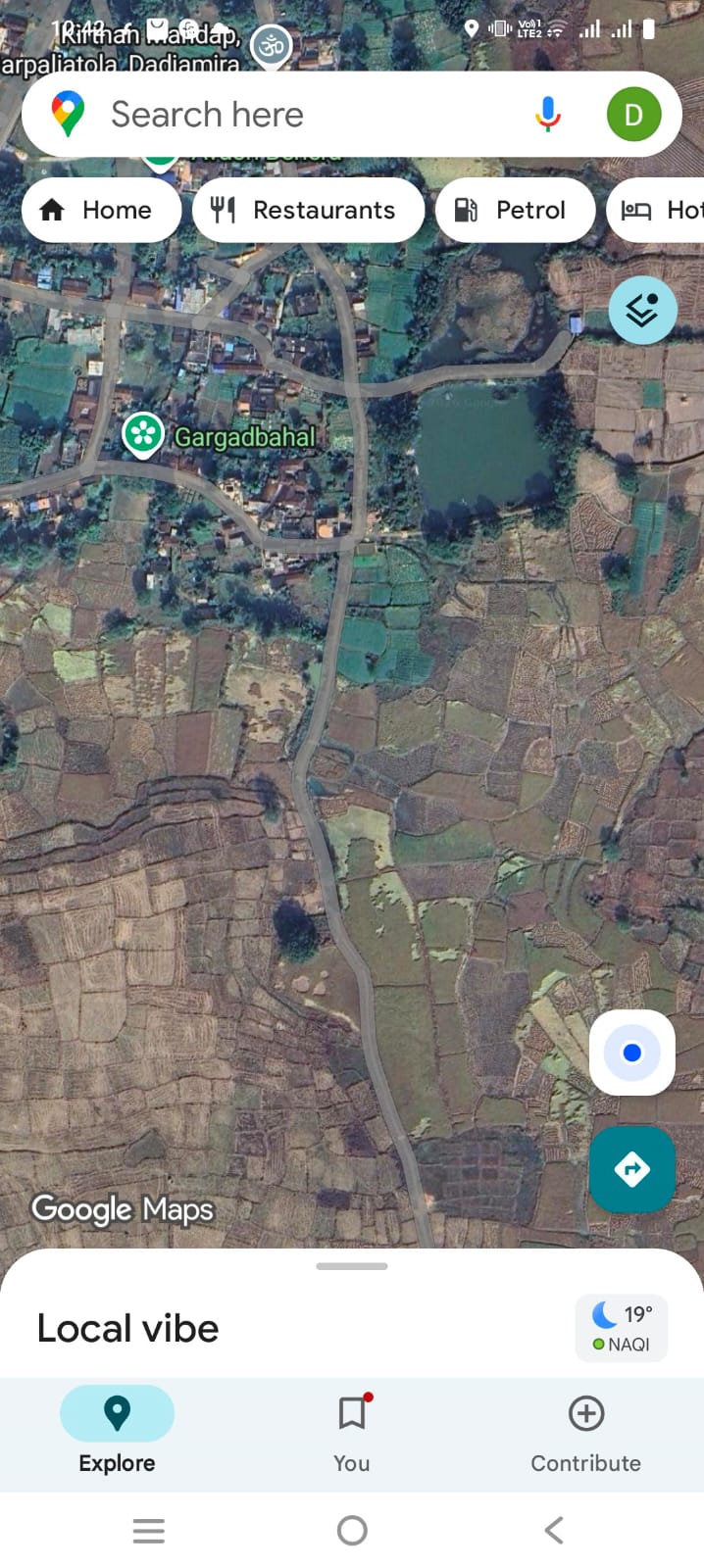Open directions floating button
Image resolution: width=704 pixels, height=1568 pixels.
[x=632, y=1169]
